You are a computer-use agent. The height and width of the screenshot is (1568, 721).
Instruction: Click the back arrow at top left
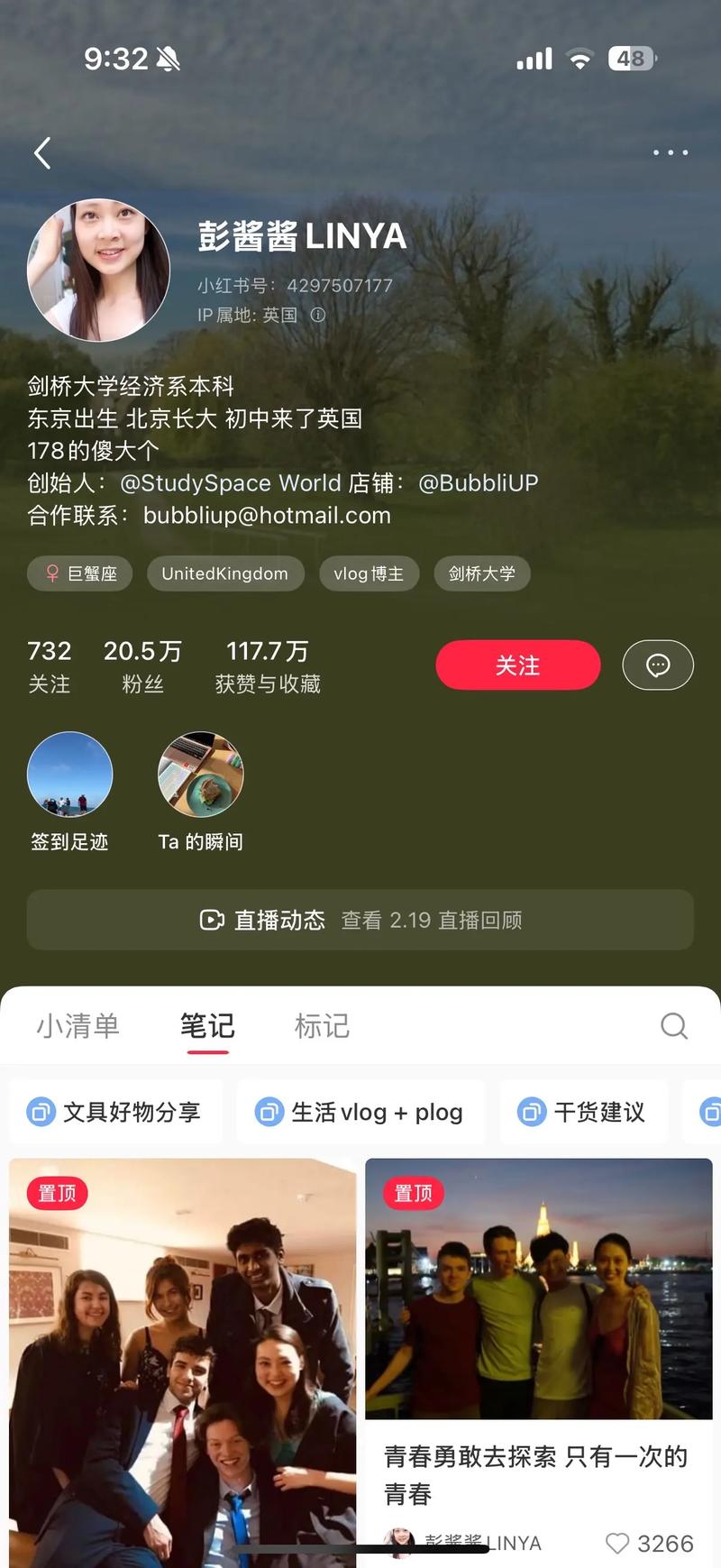pyautogui.click(x=41, y=152)
